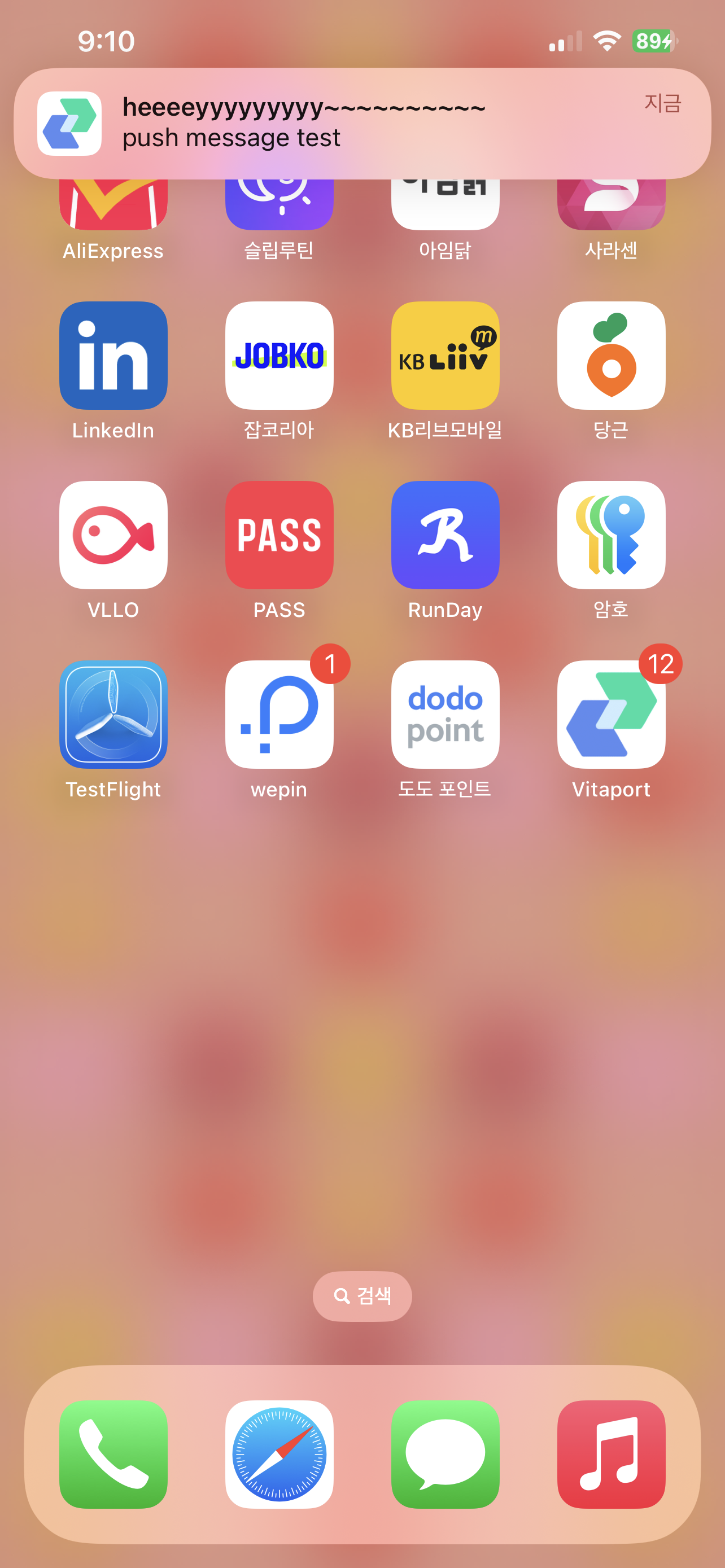The height and width of the screenshot is (1568, 725).
Task: Open KB리브모바일 app
Action: [445, 356]
